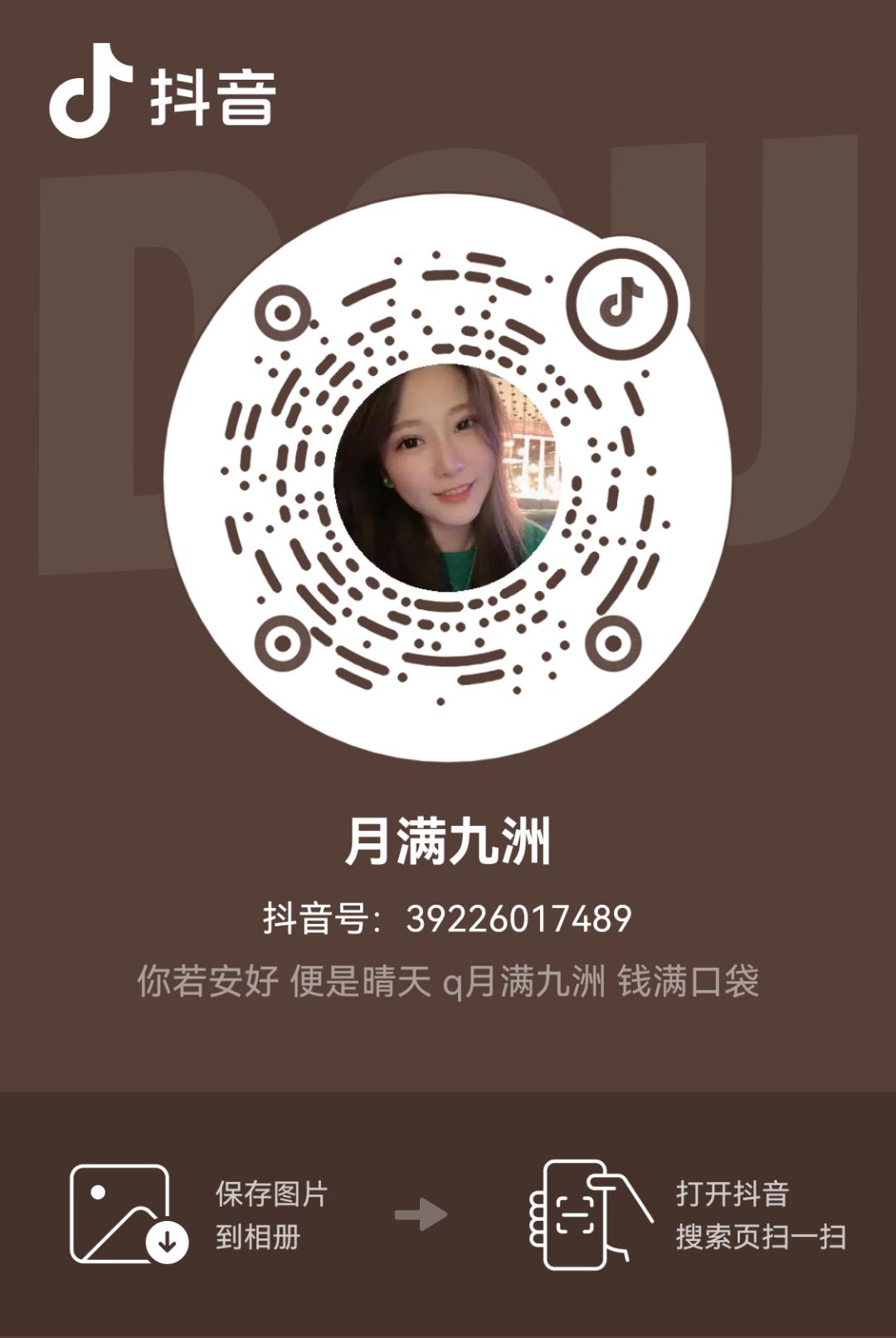Select the 抖音 wordmark next to the logo
The image size is (896, 1338).
(x=214, y=94)
